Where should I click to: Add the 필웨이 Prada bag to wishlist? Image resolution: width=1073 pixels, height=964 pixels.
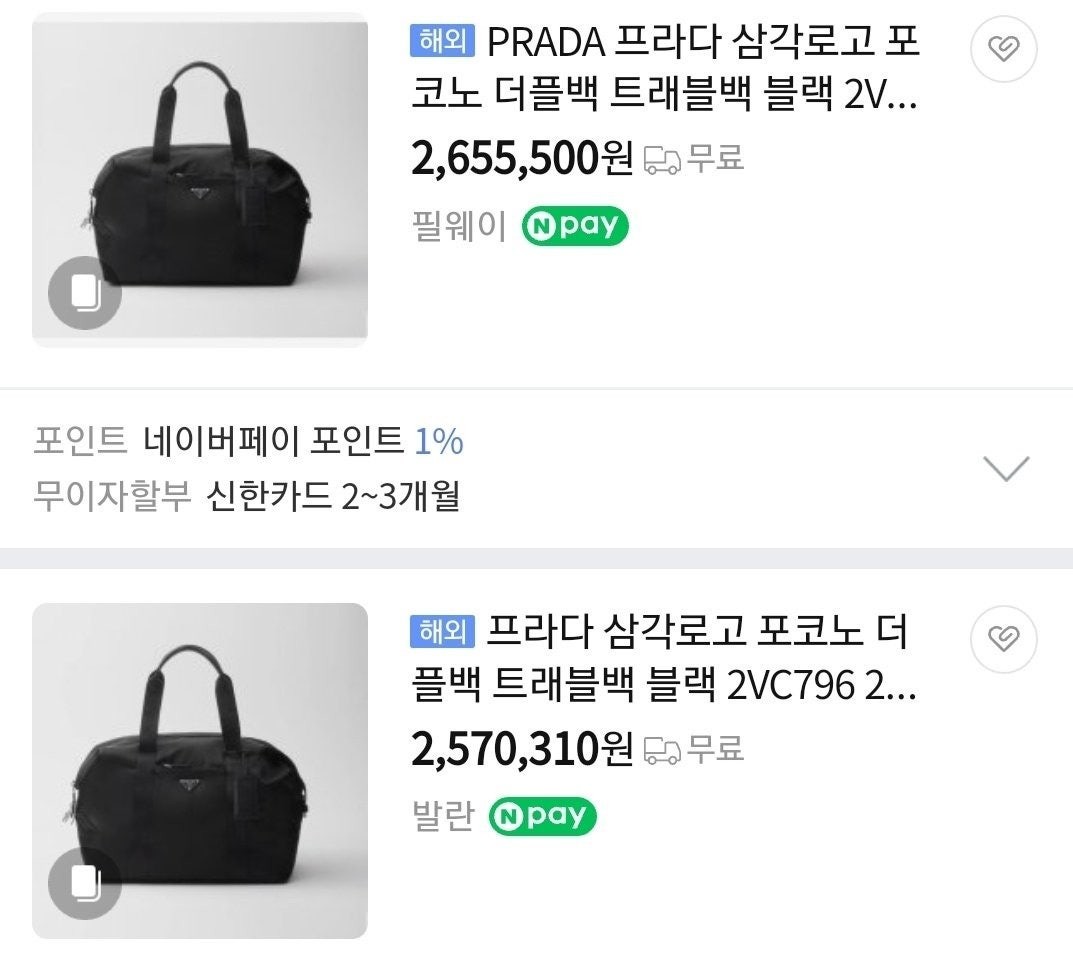point(1003,48)
